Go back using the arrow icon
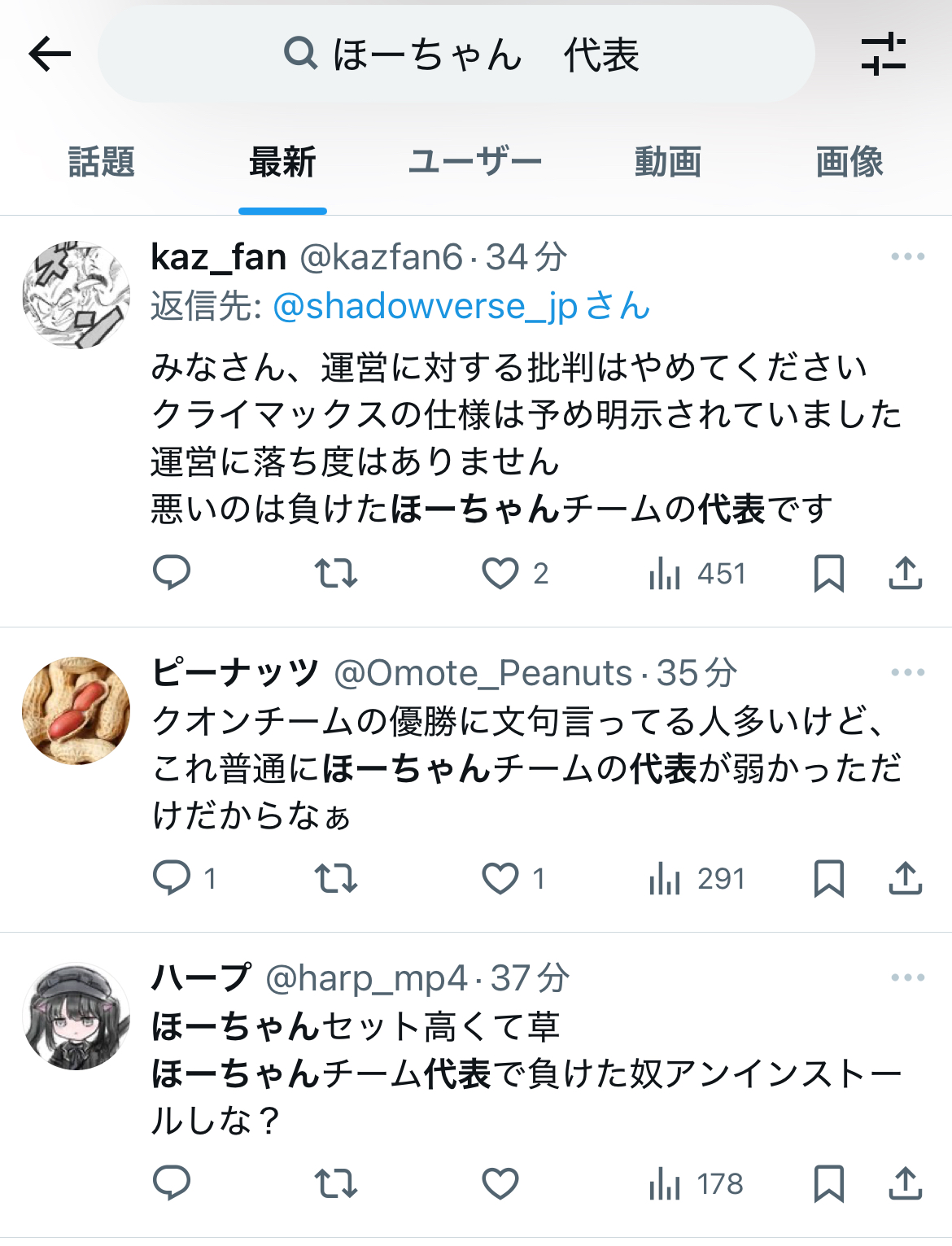 [x=50, y=55]
